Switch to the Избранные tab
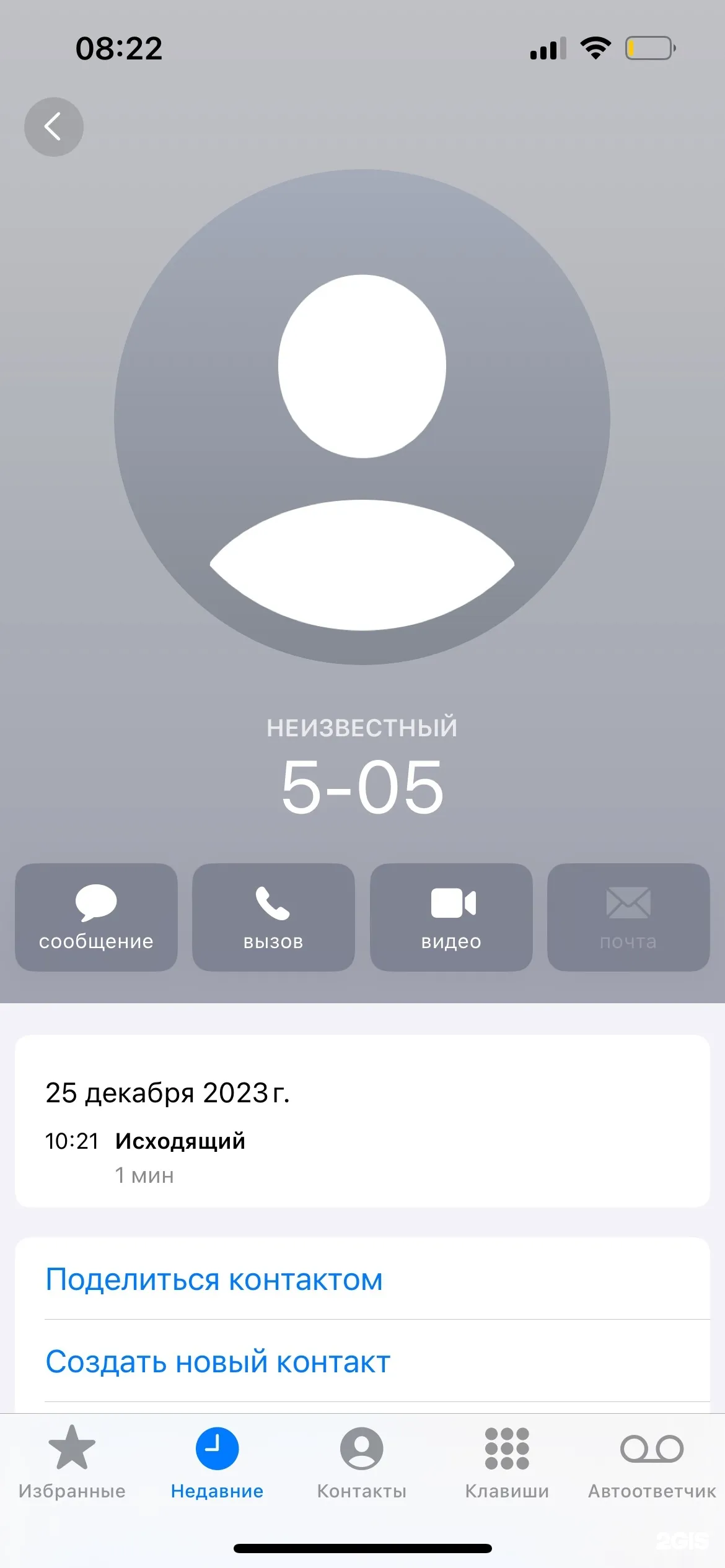Image resolution: width=725 pixels, height=1568 pixels. click(72, 1463)
